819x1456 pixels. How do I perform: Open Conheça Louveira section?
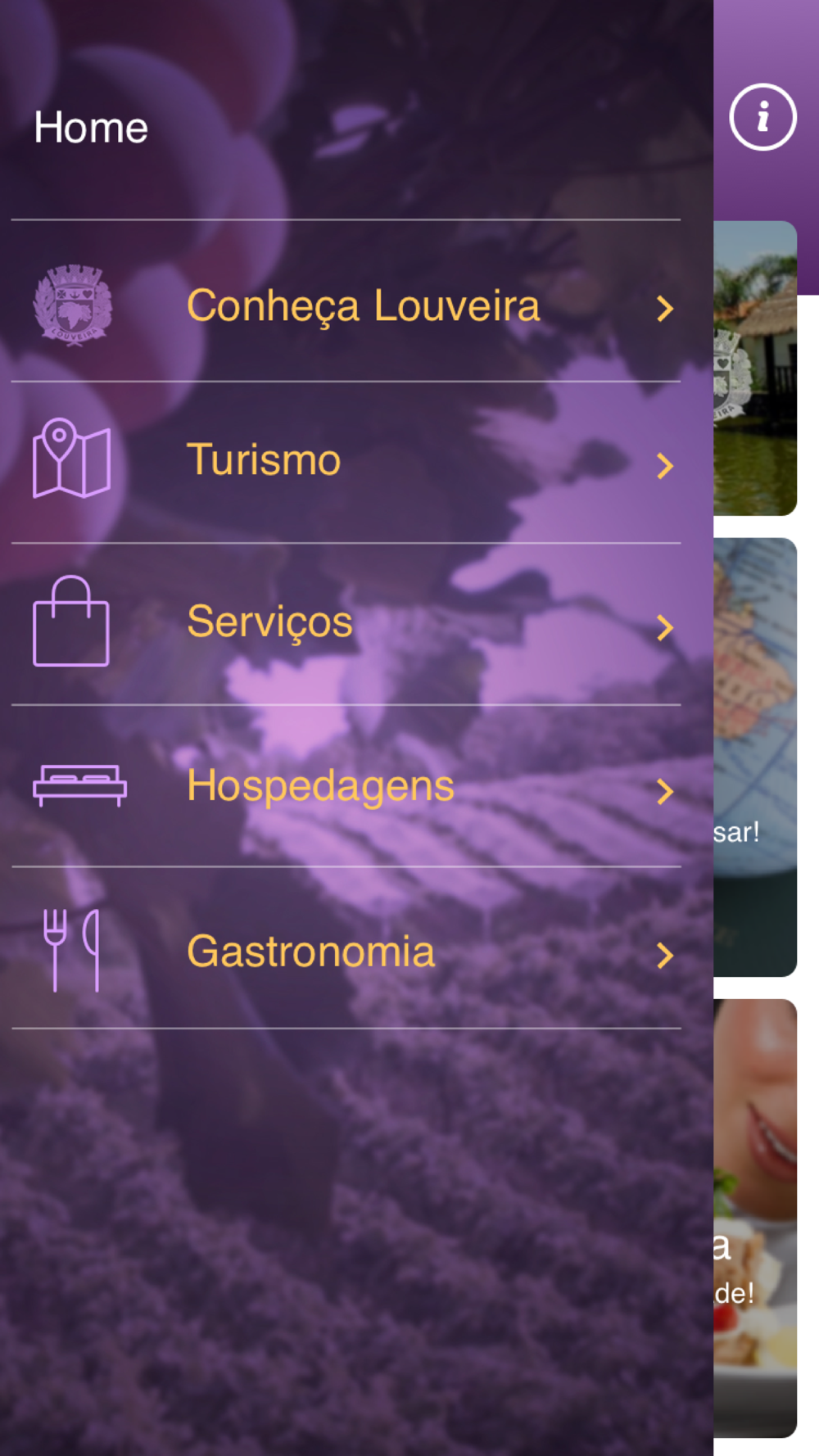(363, 305)
